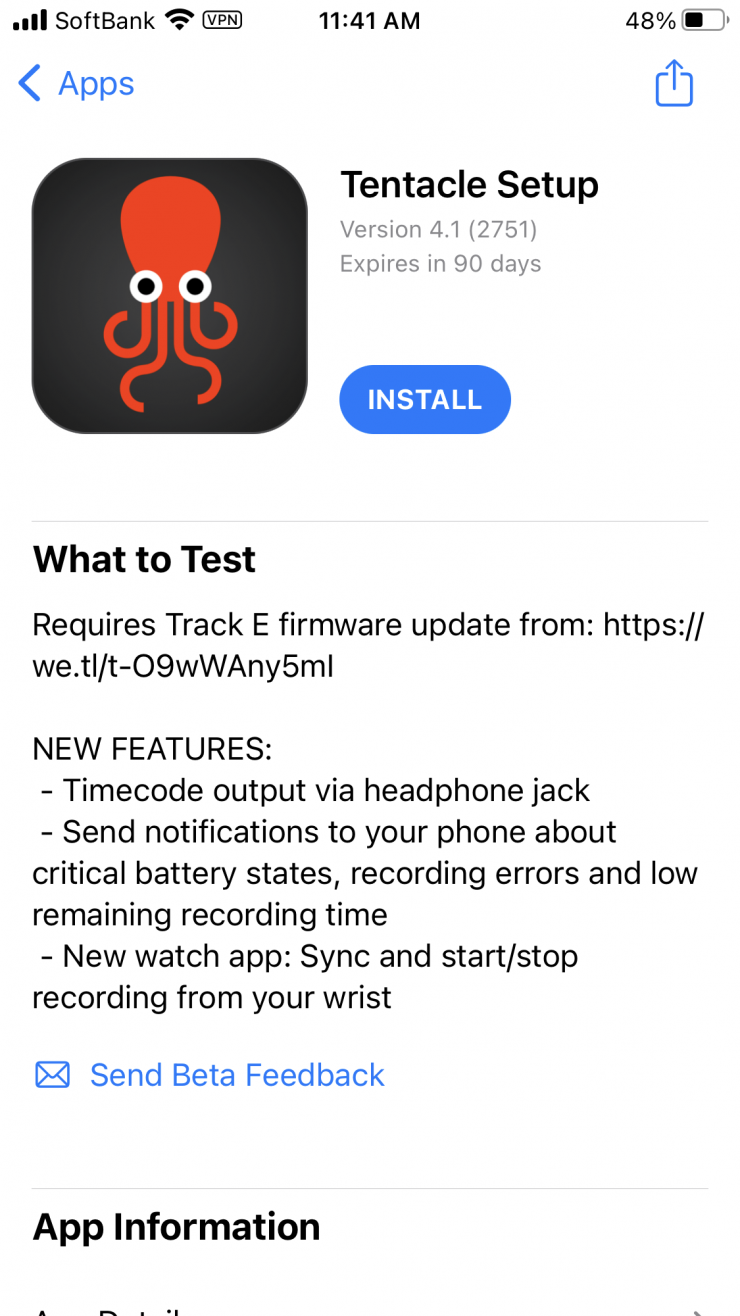Install the Tentacle Setup app

(x=425, y=400)
